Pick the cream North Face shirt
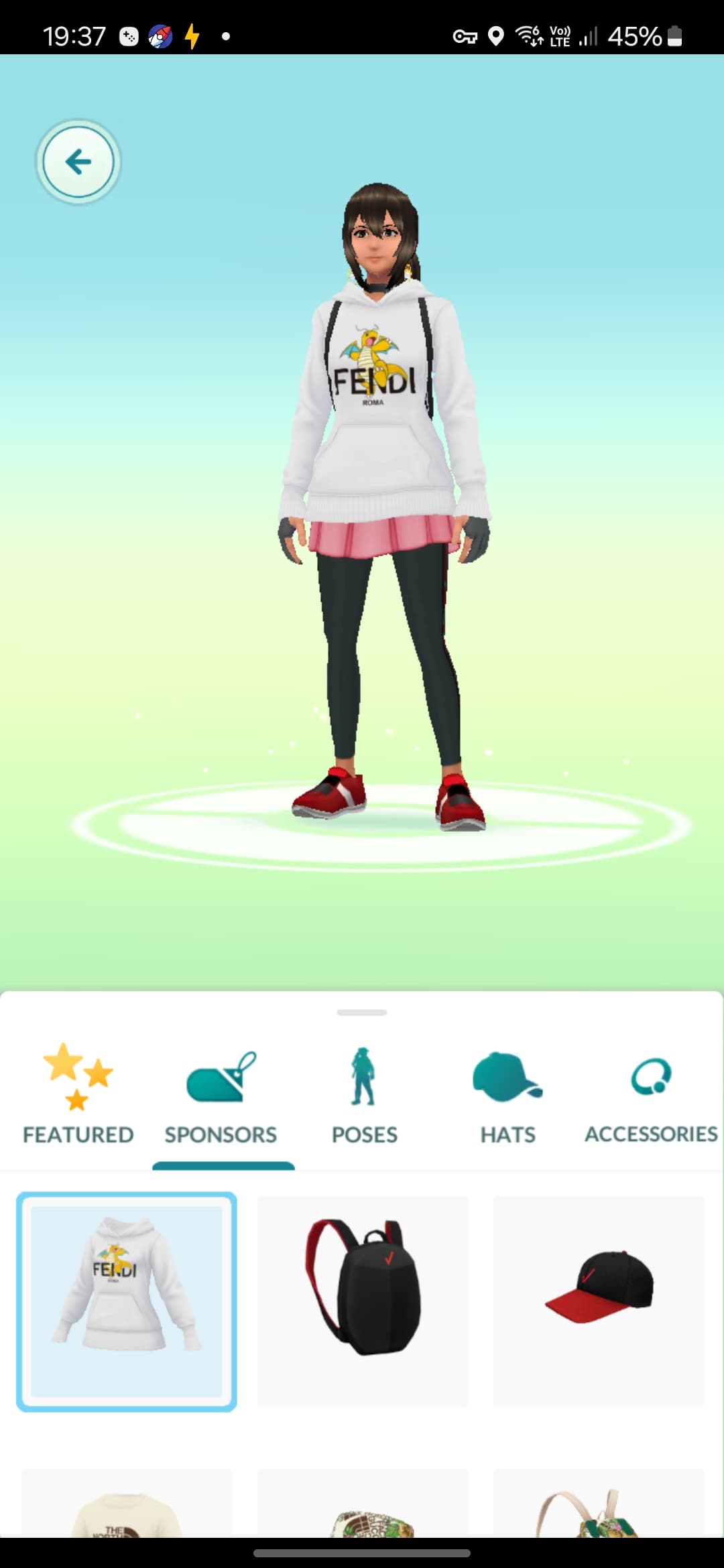The image size is (724, 1568). pyautogui.click(x=127, y=1508)
